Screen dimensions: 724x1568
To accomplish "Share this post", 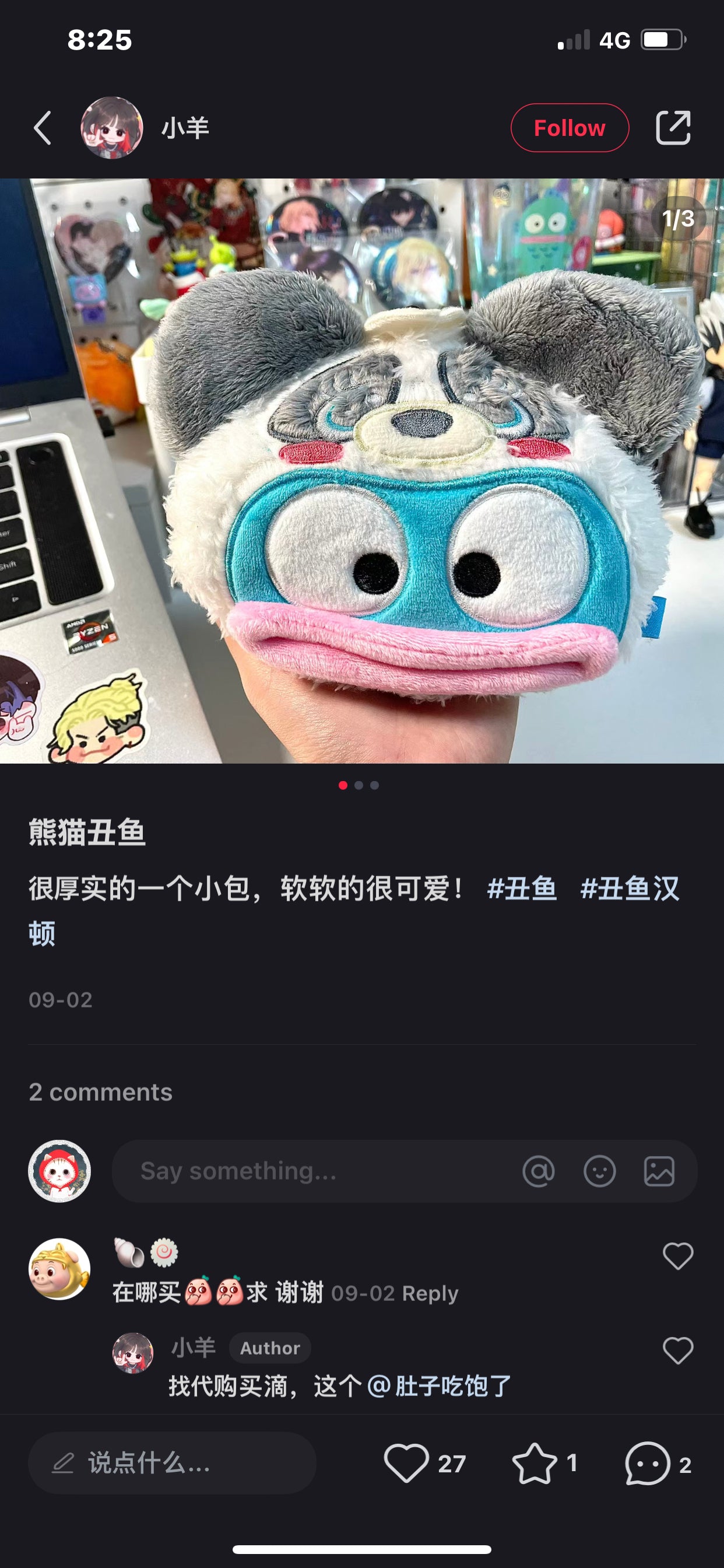I will (673, 128).
